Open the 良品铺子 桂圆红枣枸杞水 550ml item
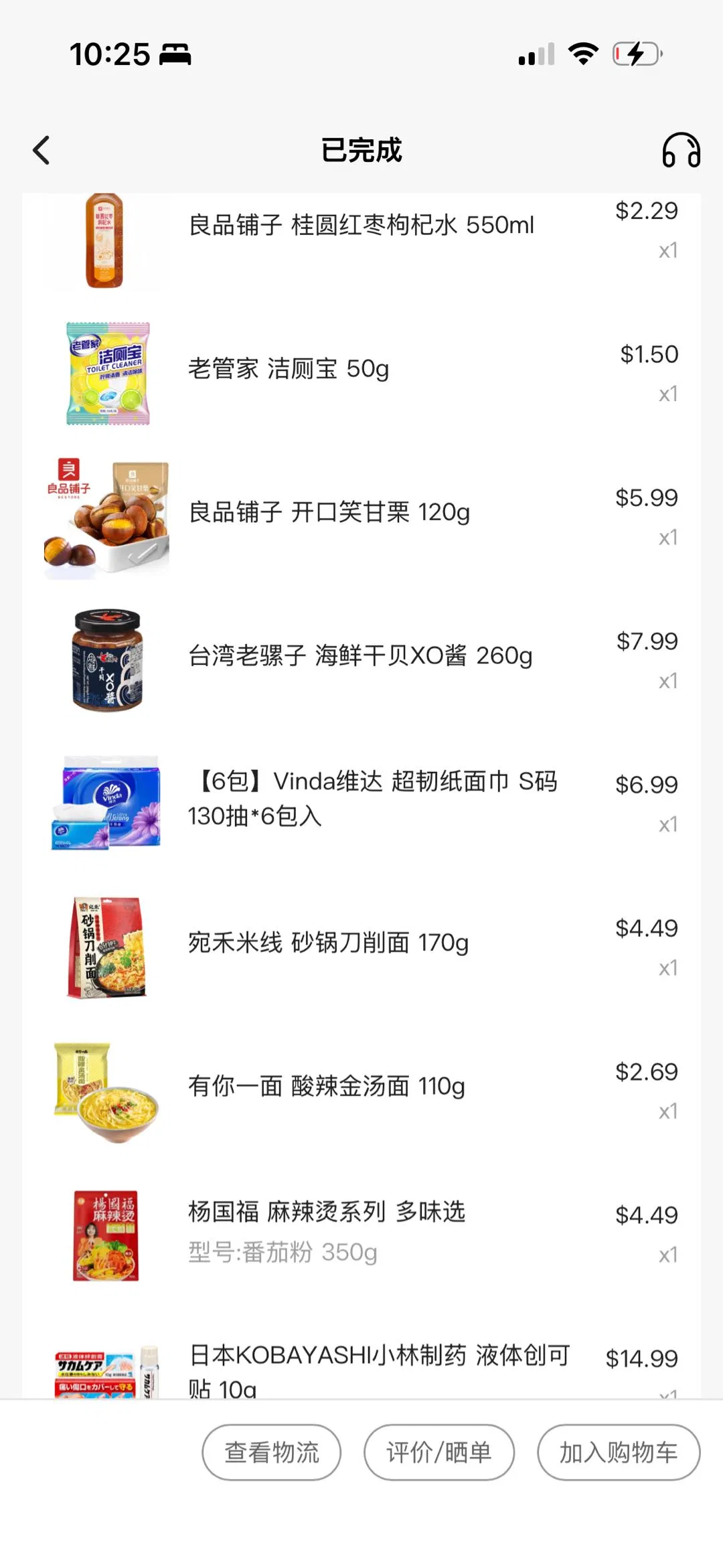723x1568 pixels. coord(361,226)
